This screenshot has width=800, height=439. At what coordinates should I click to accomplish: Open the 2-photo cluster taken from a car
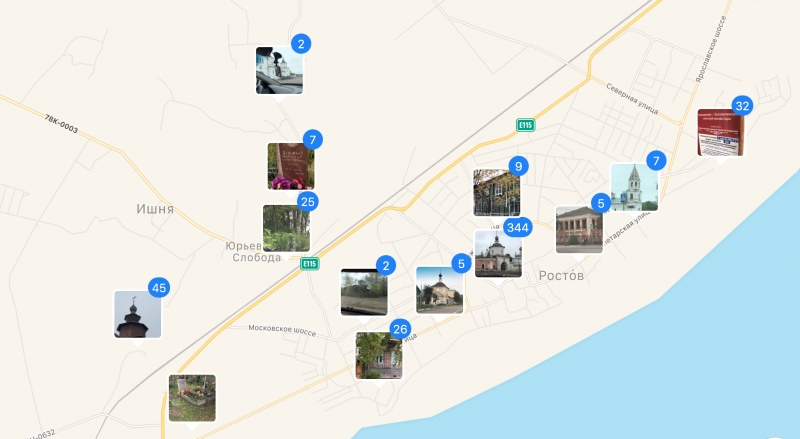[279, 70]
